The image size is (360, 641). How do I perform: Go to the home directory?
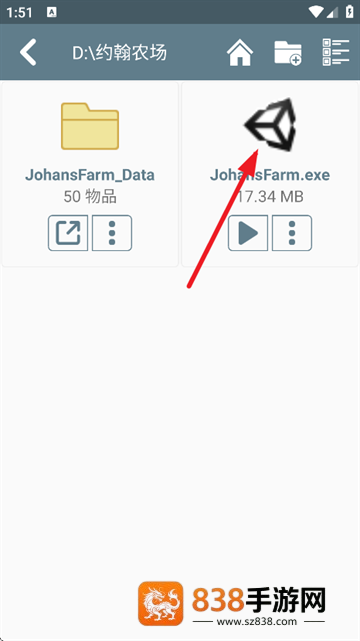pyautogui.click(x=240, y=52)
